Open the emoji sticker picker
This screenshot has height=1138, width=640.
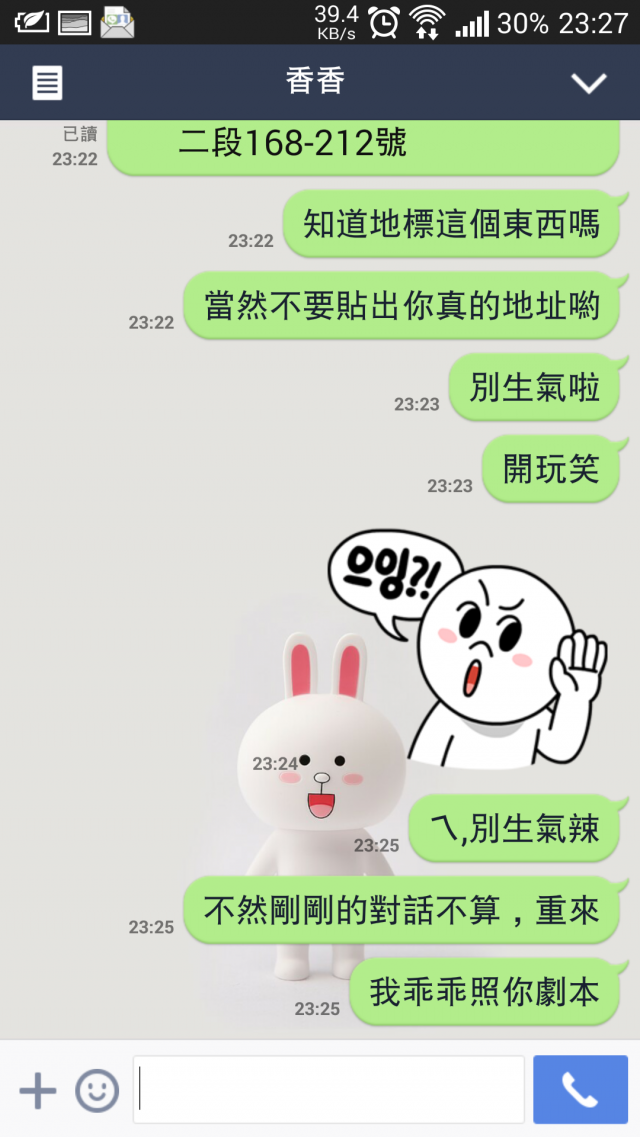pos(97,1090)
